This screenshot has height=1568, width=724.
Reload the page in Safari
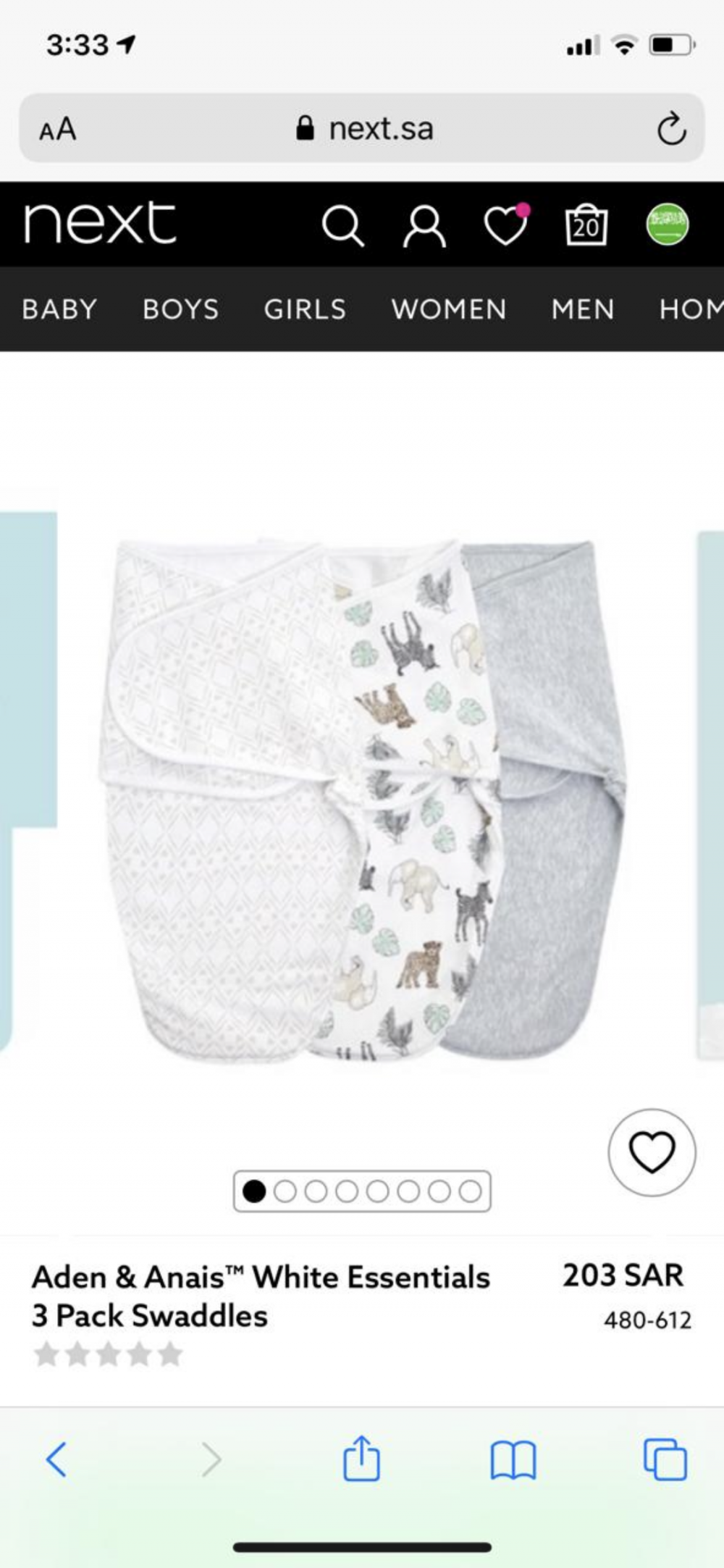(671, 129)
